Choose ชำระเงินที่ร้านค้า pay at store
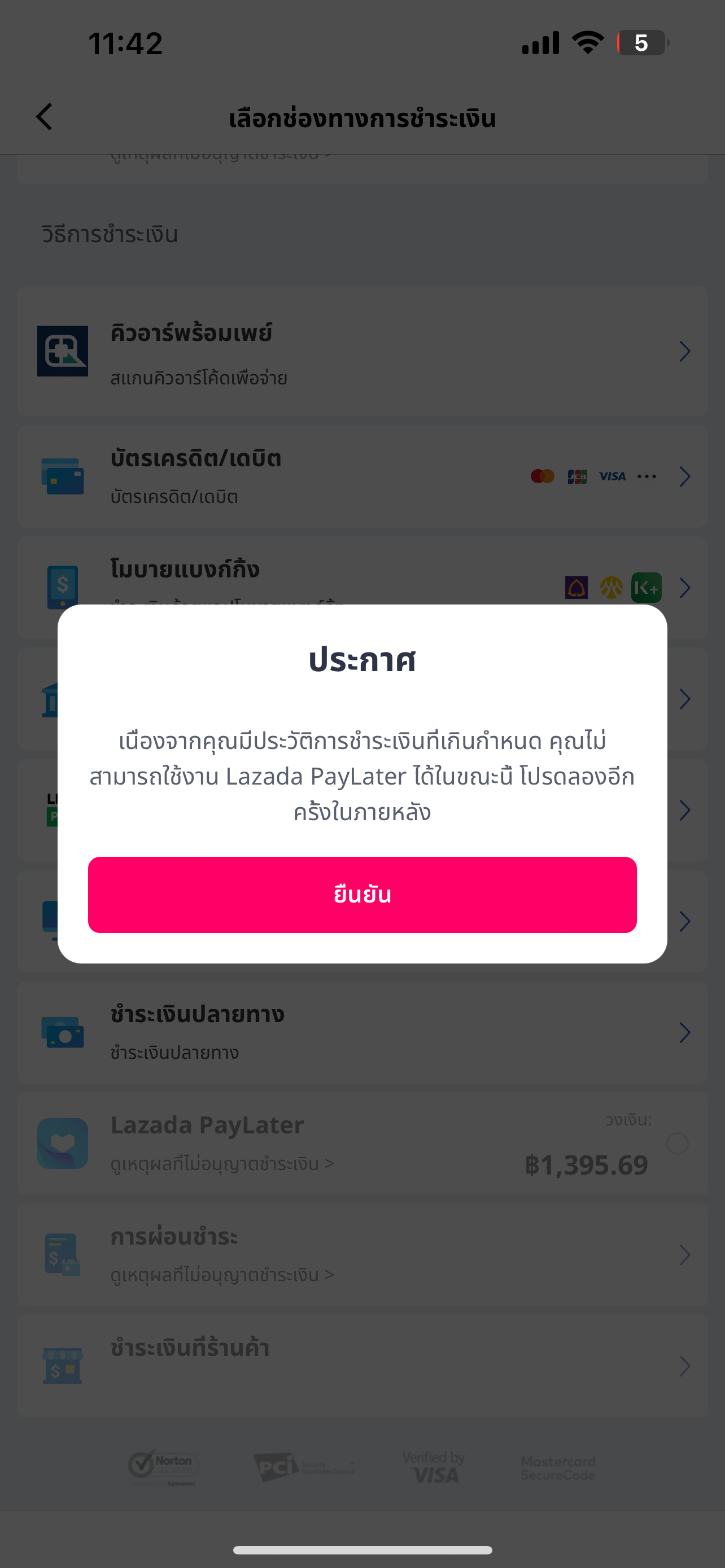The image size is (725, 1568). click(x=362, y=1366)
